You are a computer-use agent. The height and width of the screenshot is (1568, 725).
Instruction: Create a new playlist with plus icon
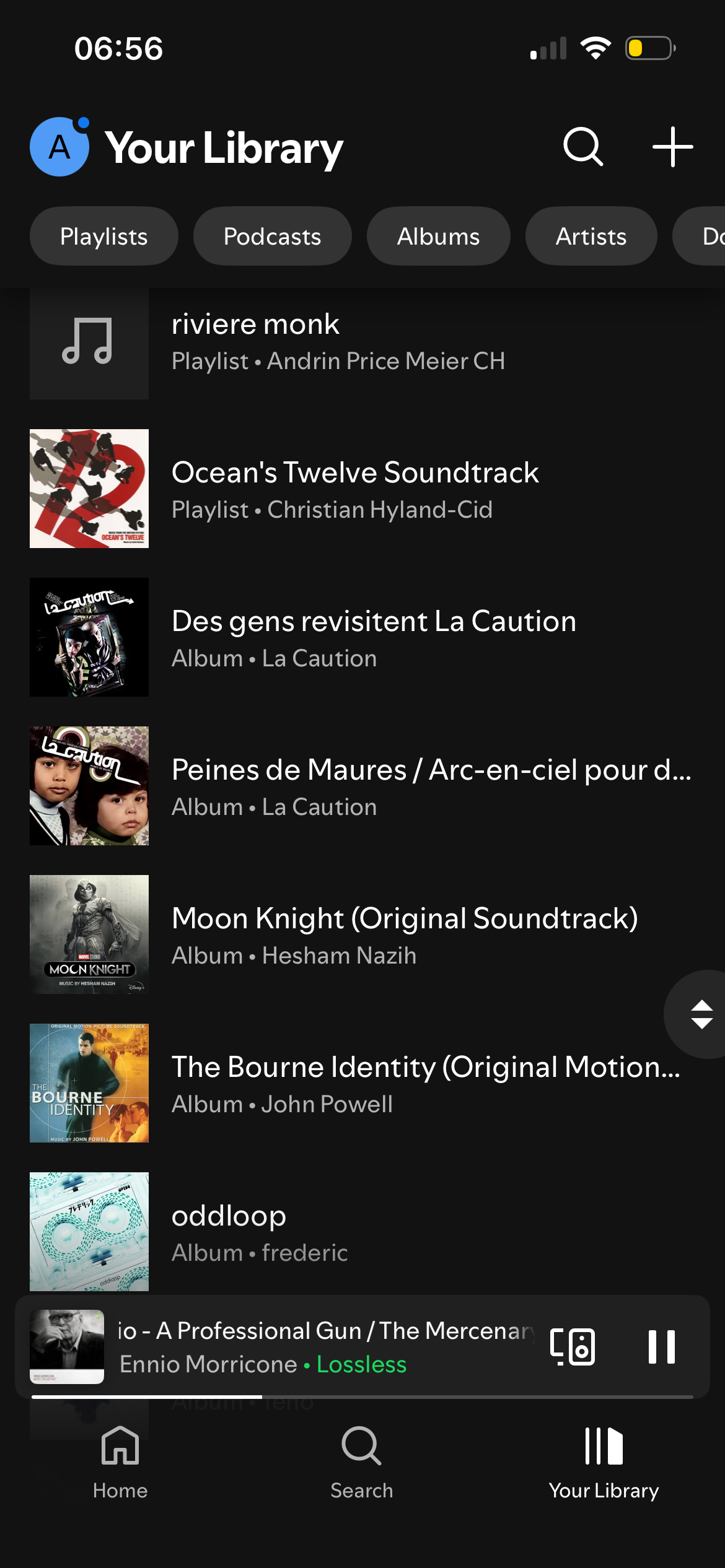[x=672, y=147]
